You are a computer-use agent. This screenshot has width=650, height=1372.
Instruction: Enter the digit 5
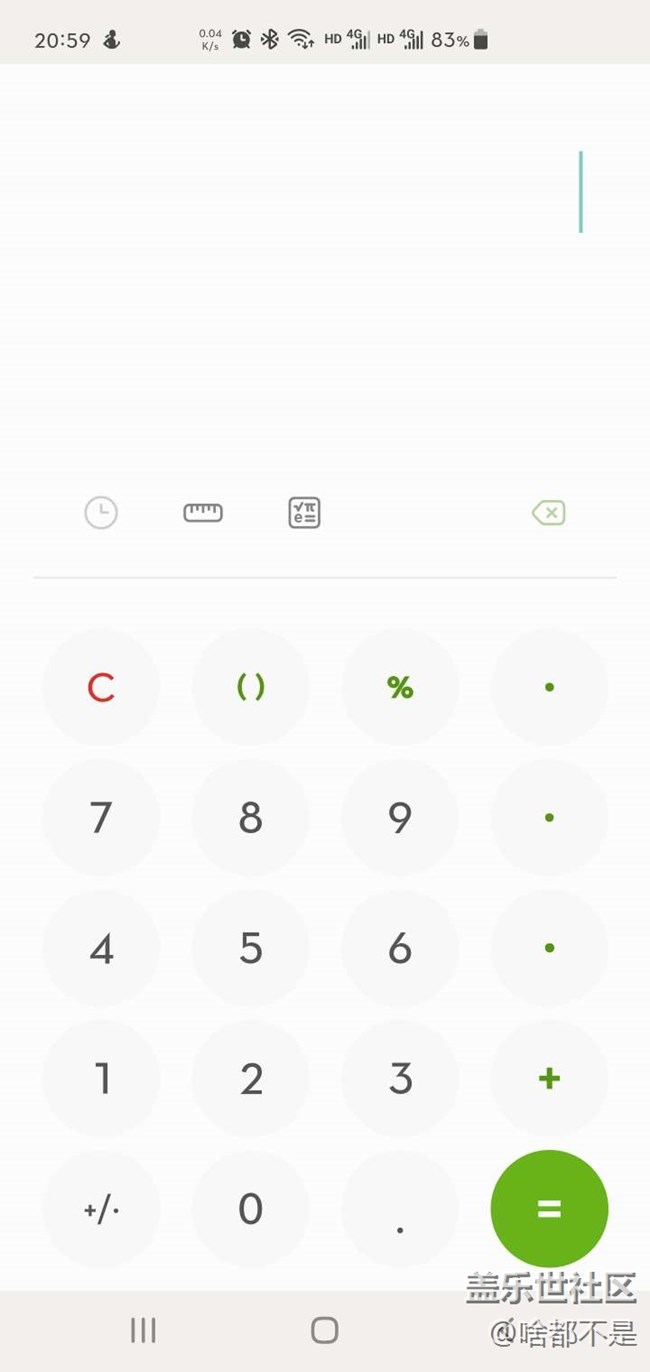250,948
